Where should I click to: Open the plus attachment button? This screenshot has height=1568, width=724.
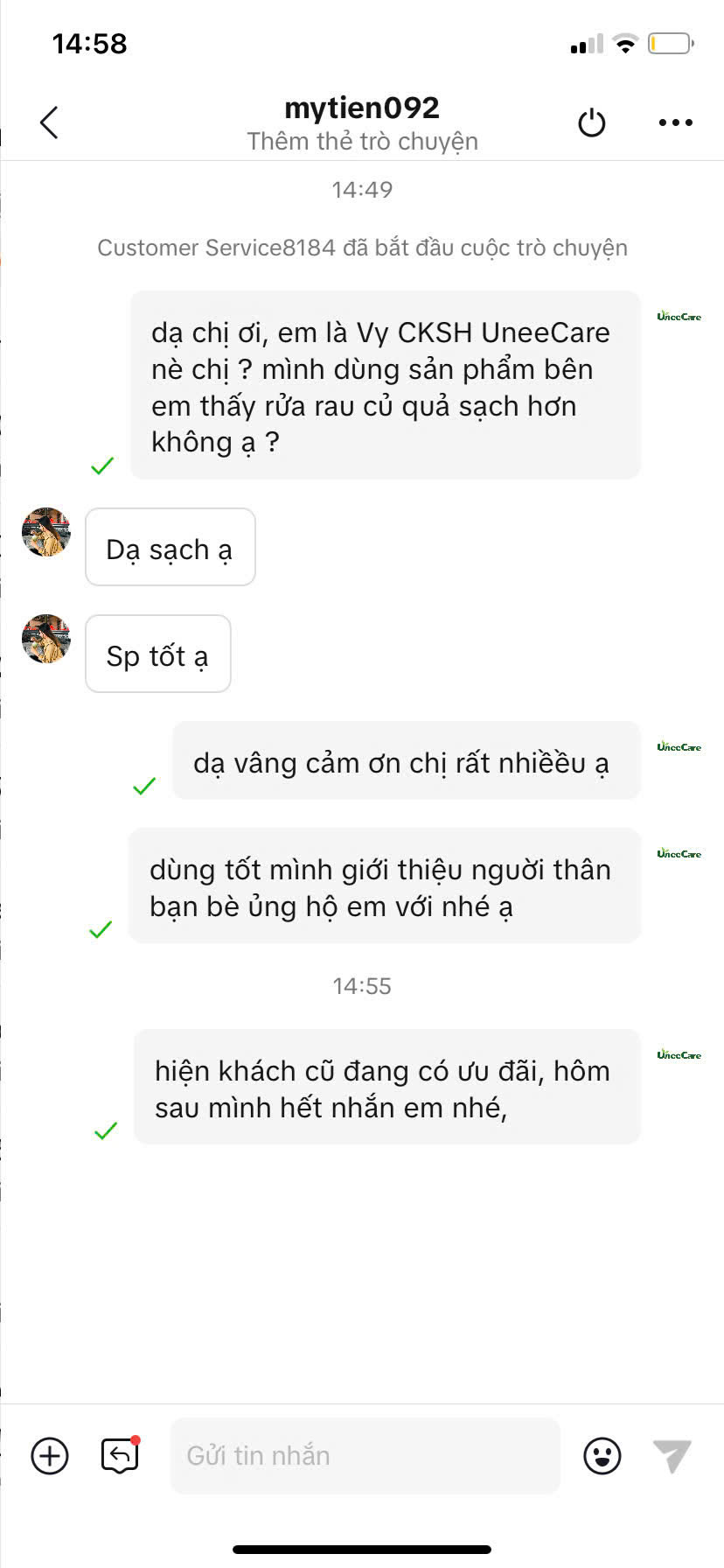(50, 1456)
